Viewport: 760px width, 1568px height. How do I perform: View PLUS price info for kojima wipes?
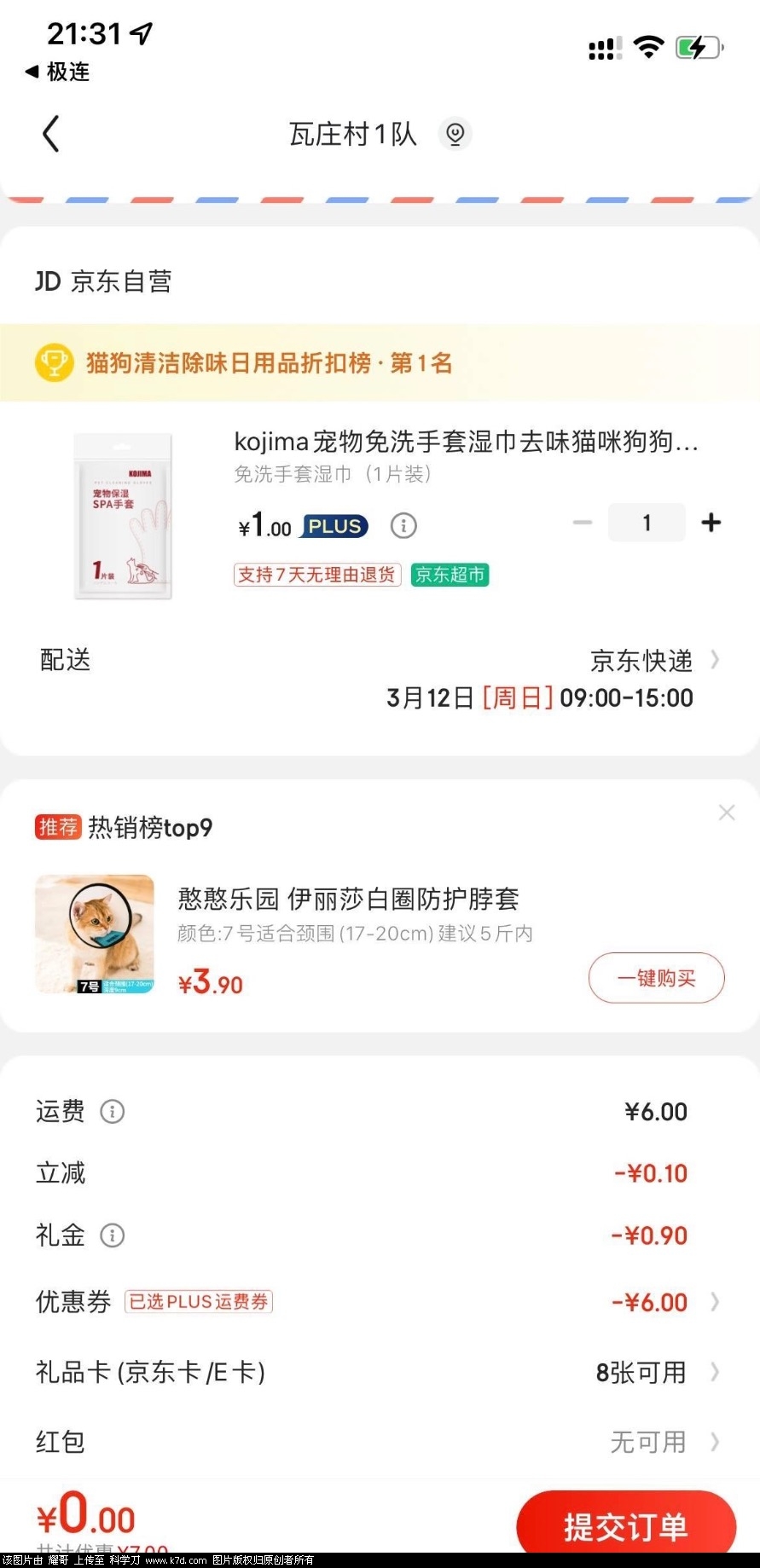403,526
